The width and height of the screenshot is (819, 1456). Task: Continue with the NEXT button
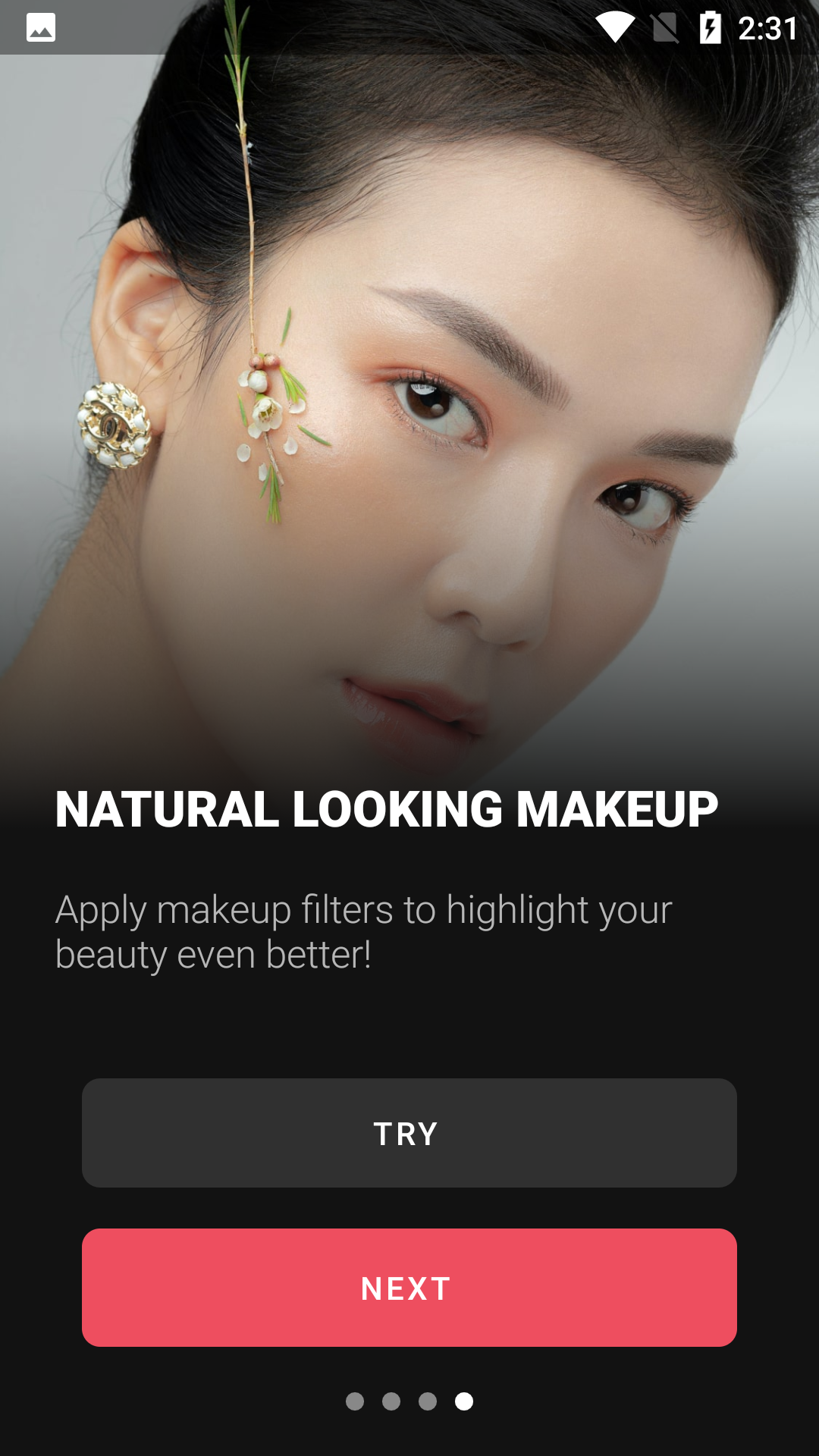pos(409,1288)
